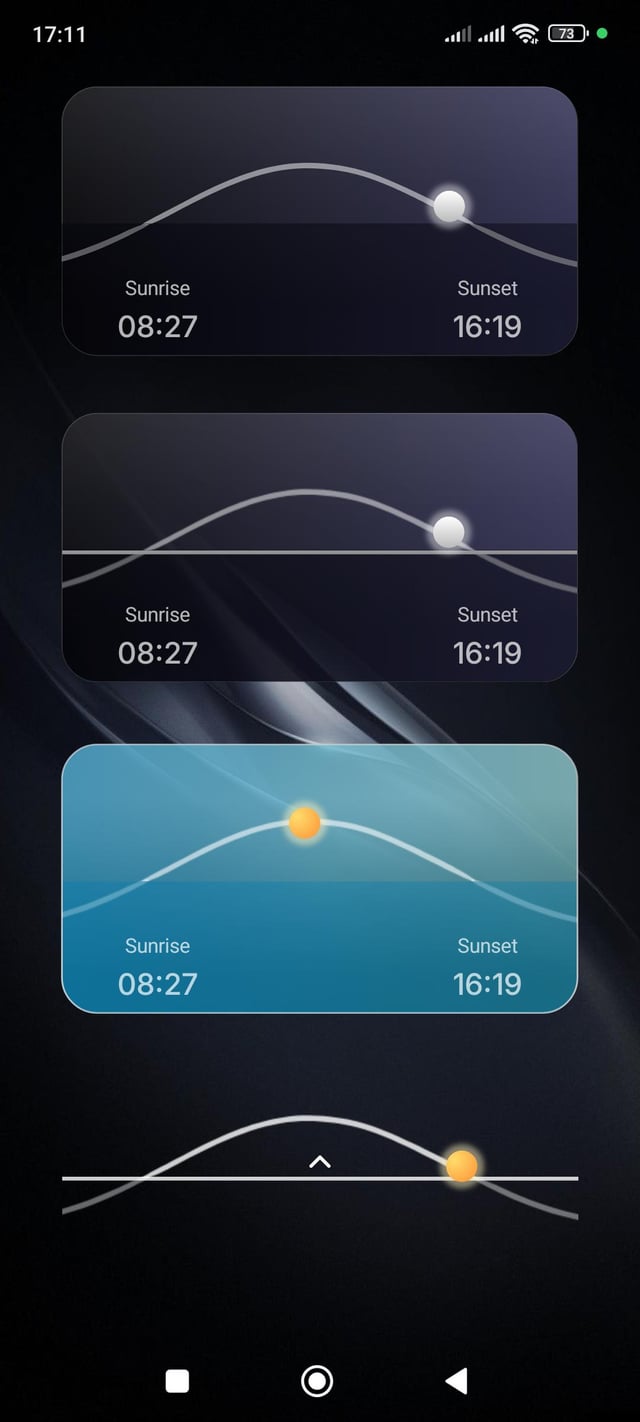The width and height of the screenshot is (640, 1422).
Task: Go to the home screen
Action: 317,1381
